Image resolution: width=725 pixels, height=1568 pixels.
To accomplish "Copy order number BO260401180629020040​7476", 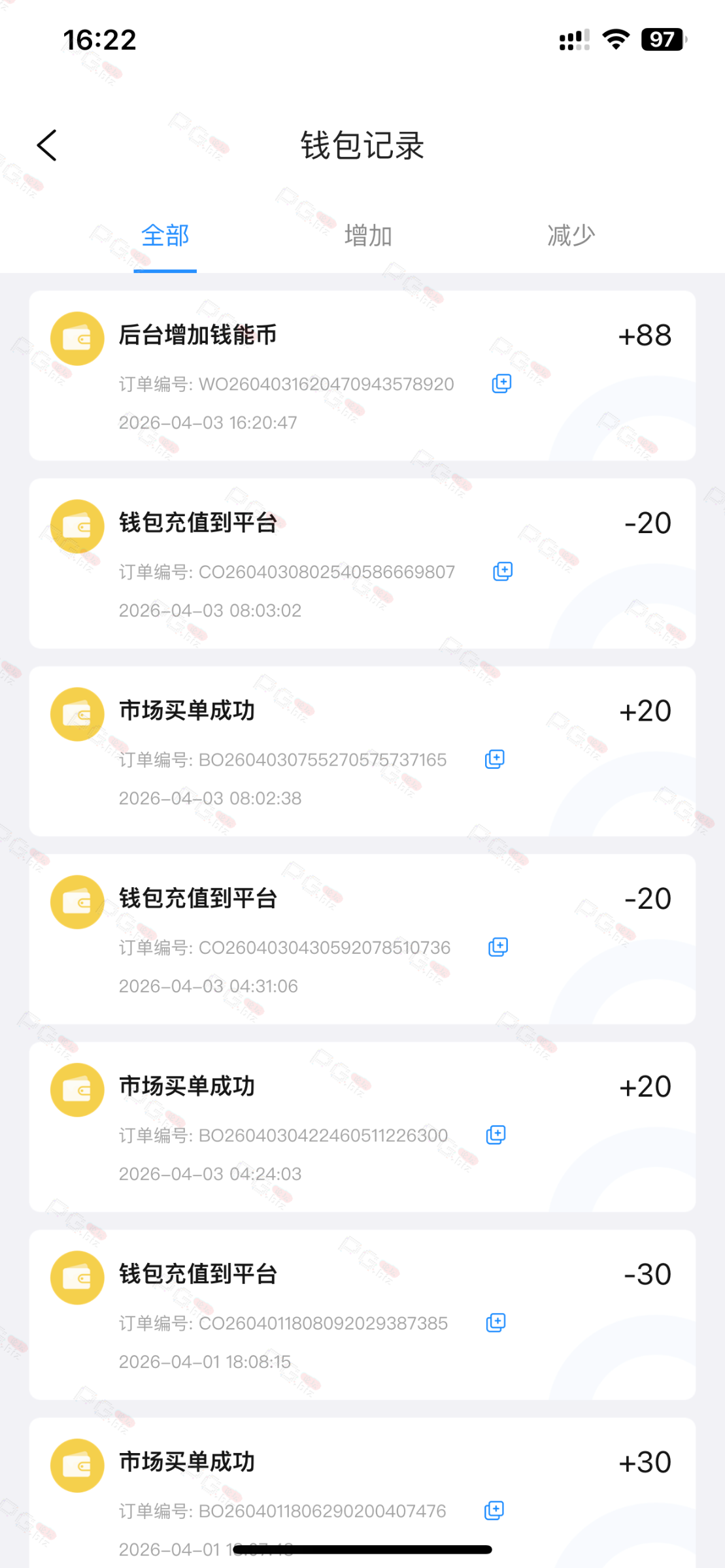I will (494, 1511).
